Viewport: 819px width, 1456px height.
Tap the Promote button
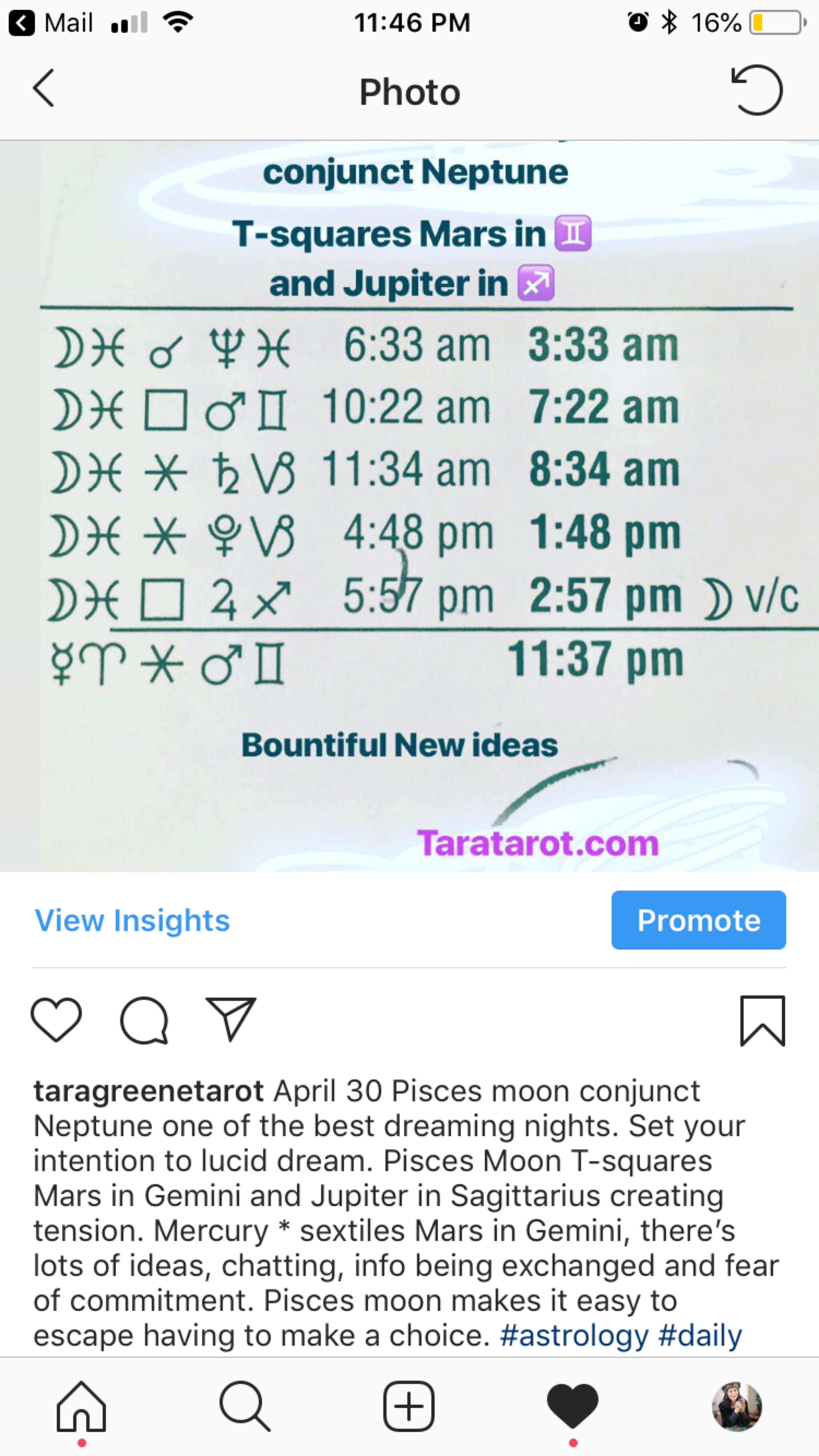tap(698, 920)
